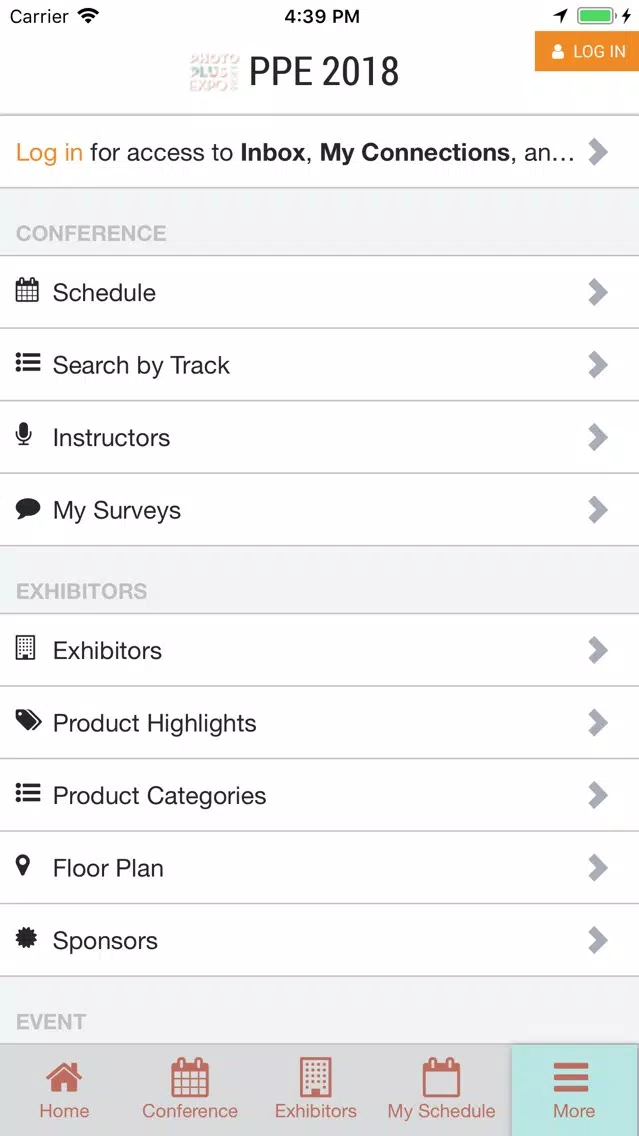View the Sponsors page

tap(320, 940)
